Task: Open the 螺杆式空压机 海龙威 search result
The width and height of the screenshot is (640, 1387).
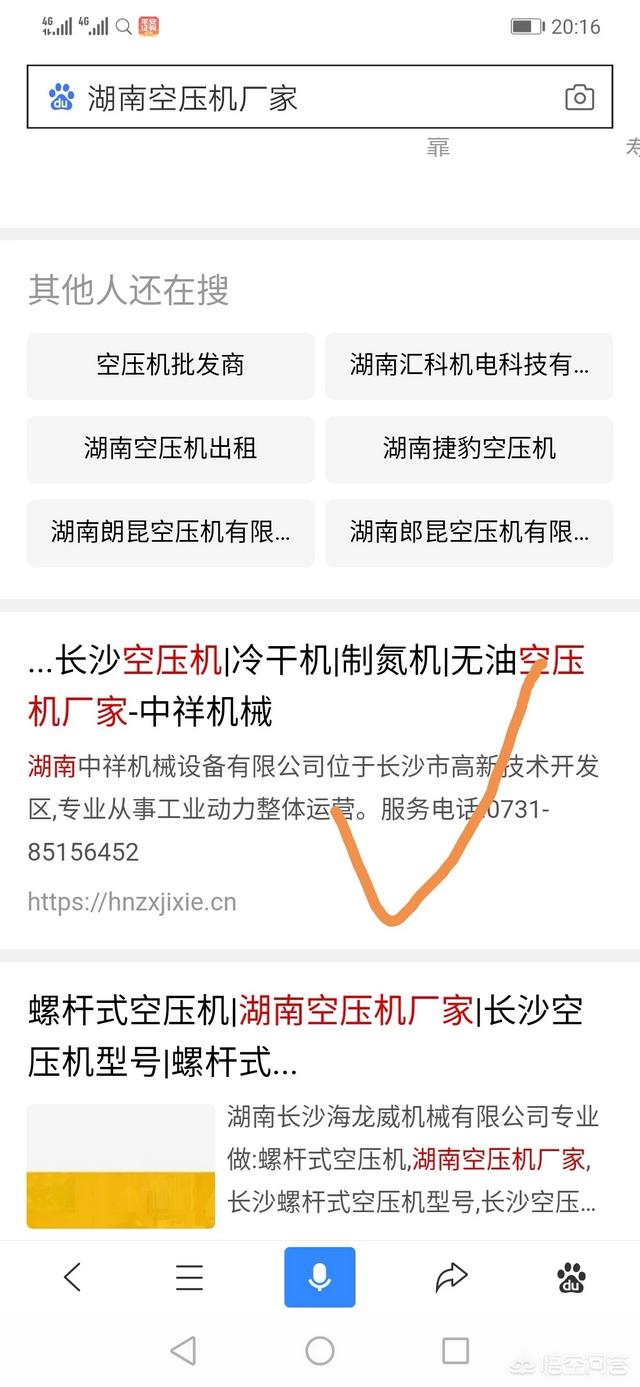Action: (x=305, y=1036)
